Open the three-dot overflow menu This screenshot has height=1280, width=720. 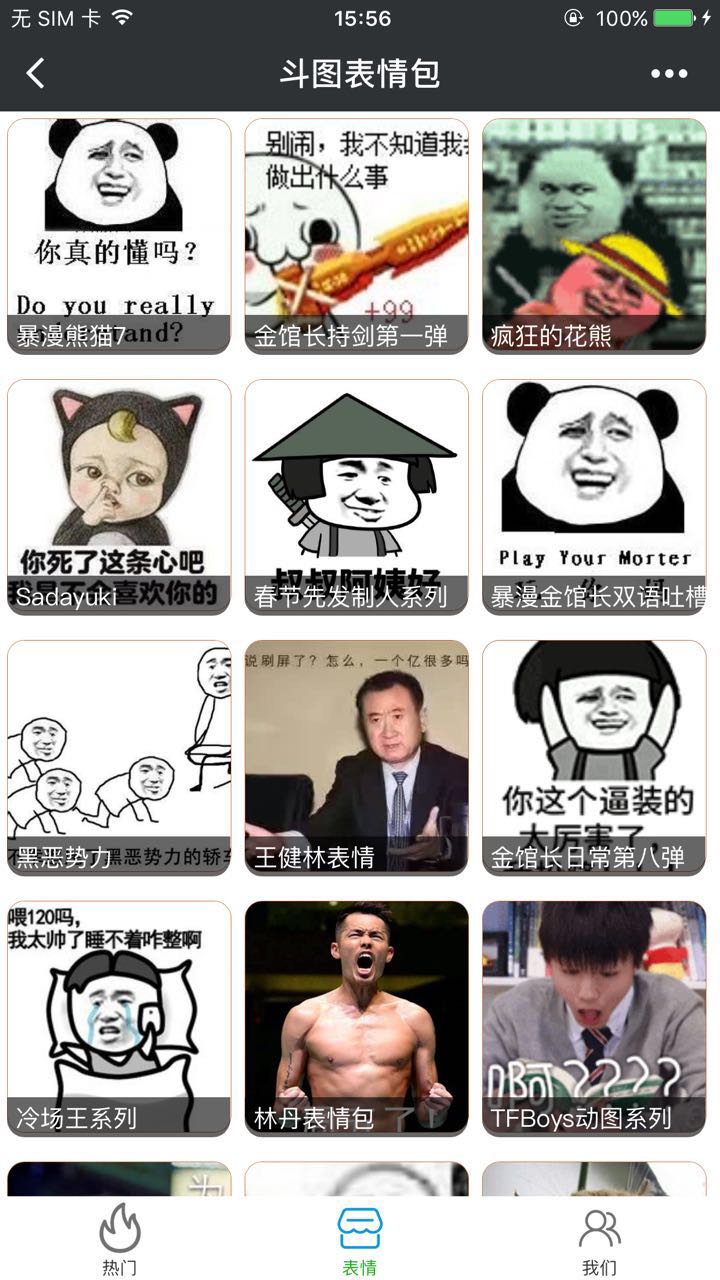[x=669, y=73]
